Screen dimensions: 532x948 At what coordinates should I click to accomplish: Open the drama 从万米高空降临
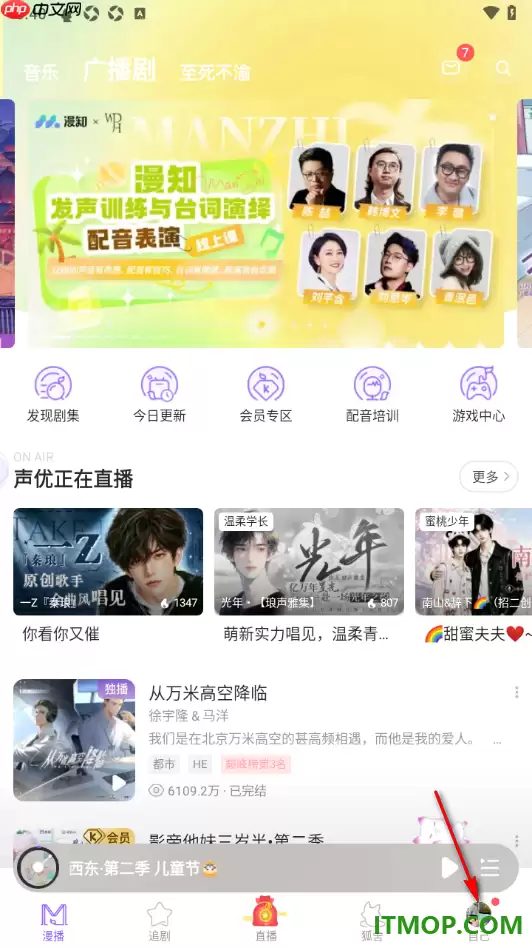(266, 739)
